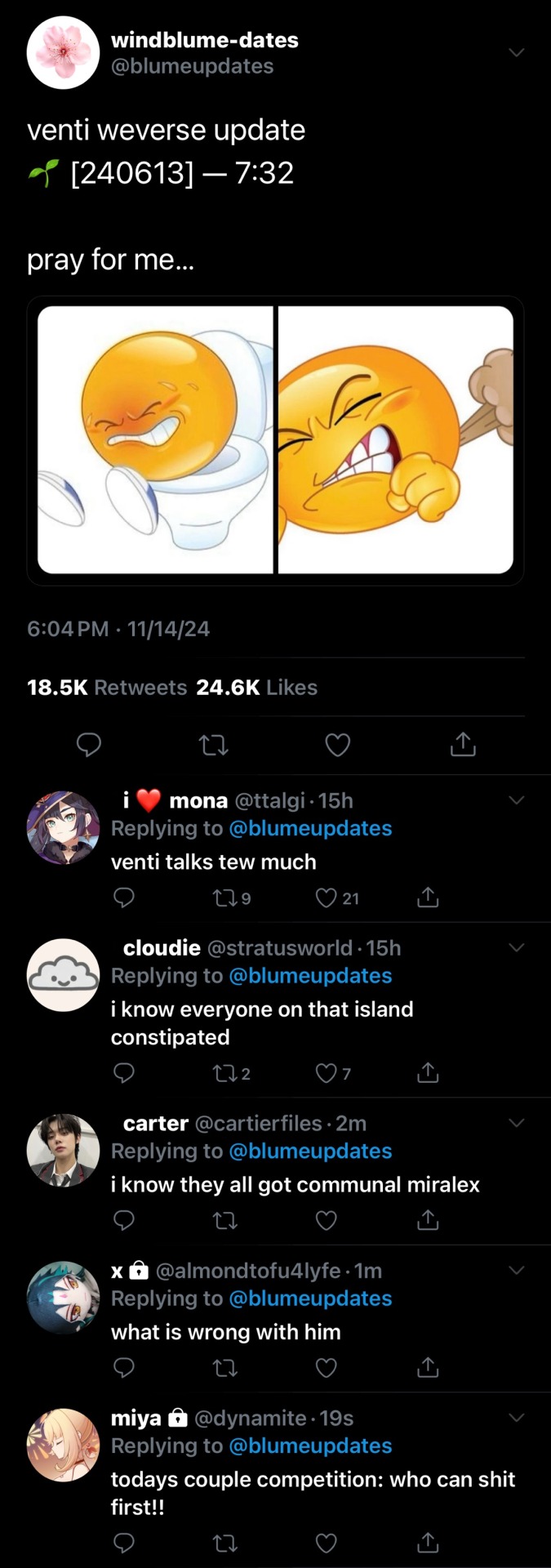Viewport: 551px width, 1568px height.
Task: Open the emoji image in the tweet
Action: click(275, 439)
